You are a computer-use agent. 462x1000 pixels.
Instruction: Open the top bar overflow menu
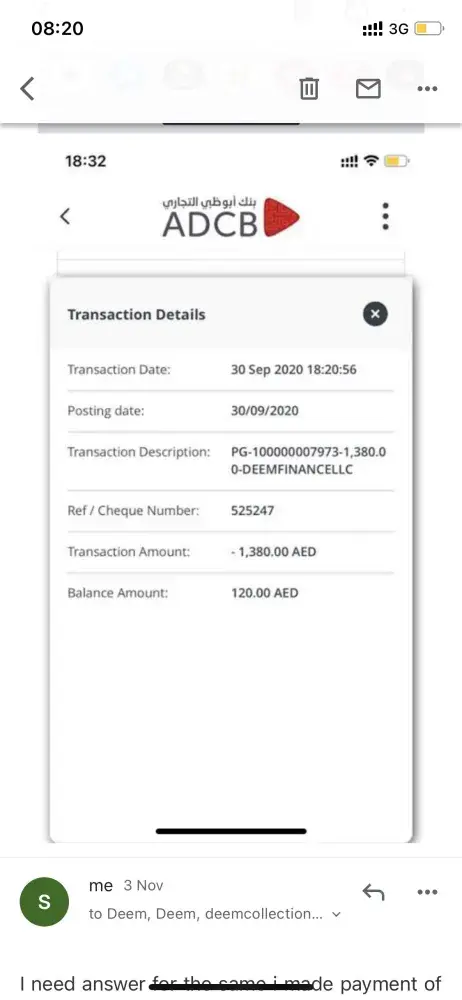click(427, 89)
